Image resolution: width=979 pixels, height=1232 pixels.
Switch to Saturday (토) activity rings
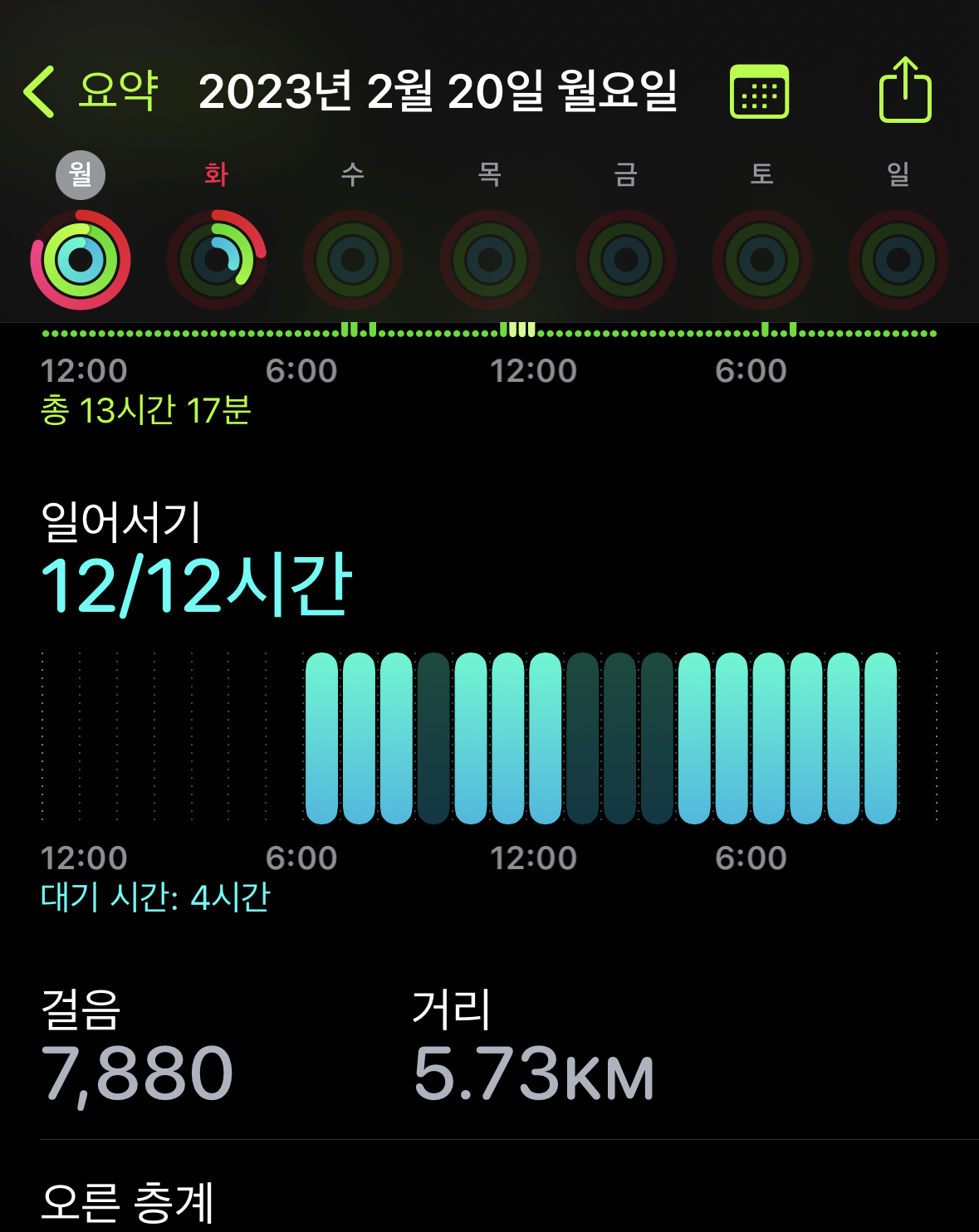[762, 259]
